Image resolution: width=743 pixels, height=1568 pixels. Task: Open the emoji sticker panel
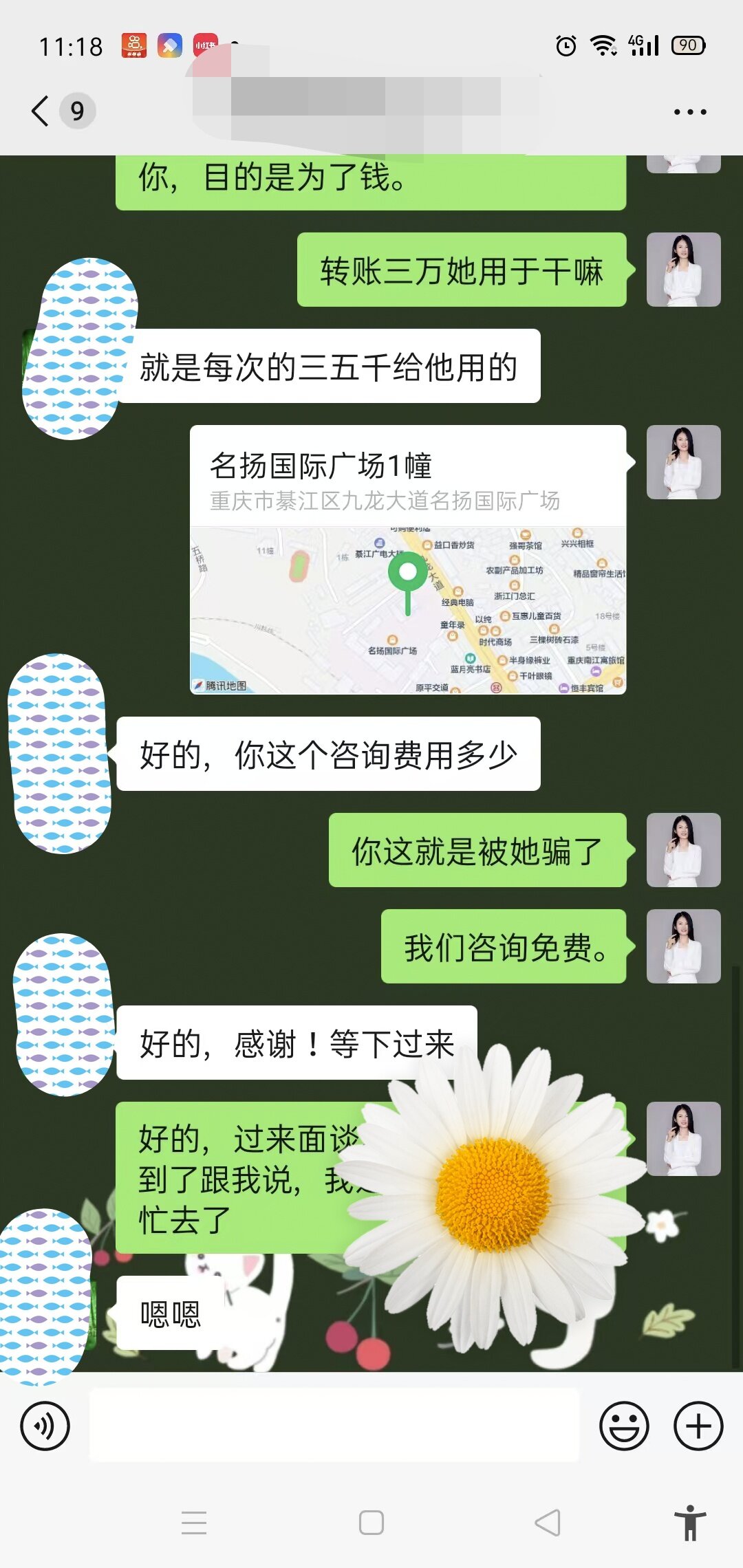point(624,1426)
